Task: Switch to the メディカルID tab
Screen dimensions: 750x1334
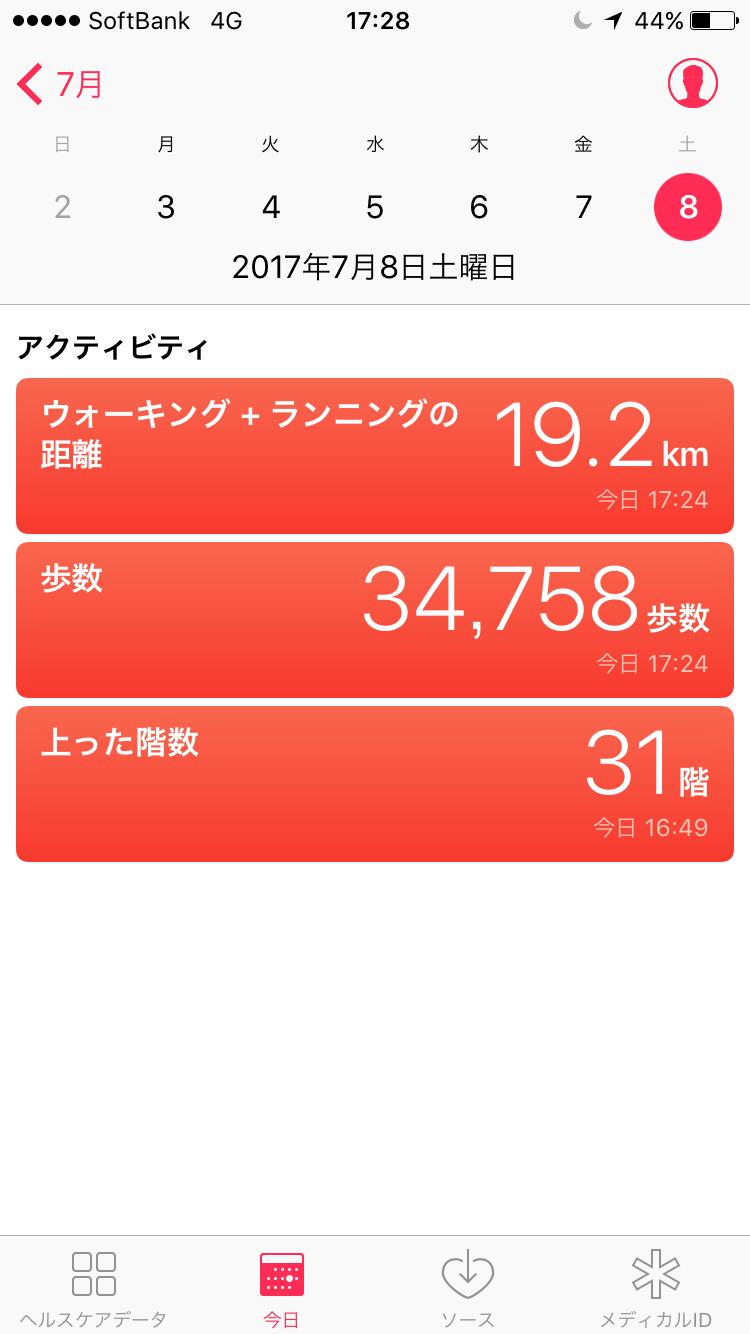Action: tap(656, 1288)
